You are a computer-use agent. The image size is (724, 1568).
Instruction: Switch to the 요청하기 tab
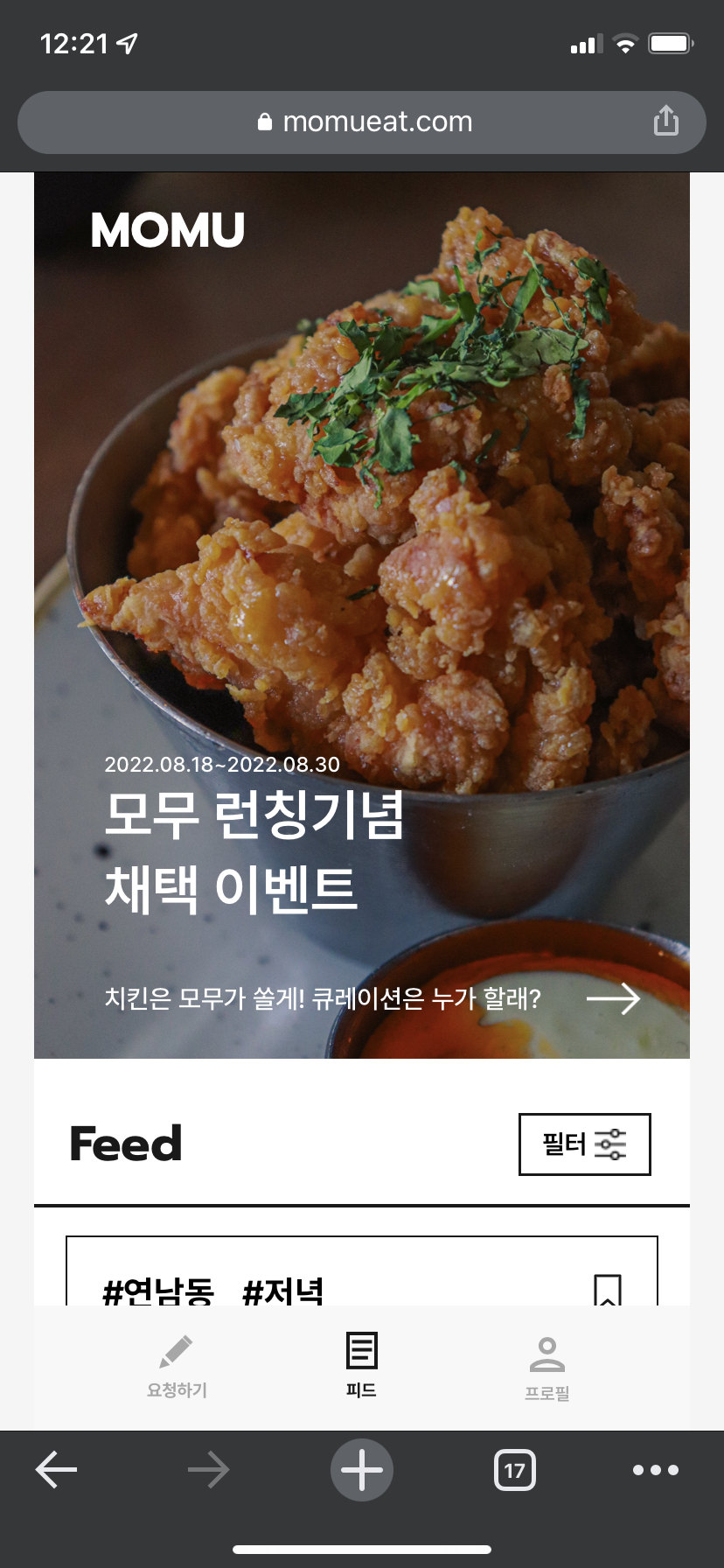[x=177, y=1367]
